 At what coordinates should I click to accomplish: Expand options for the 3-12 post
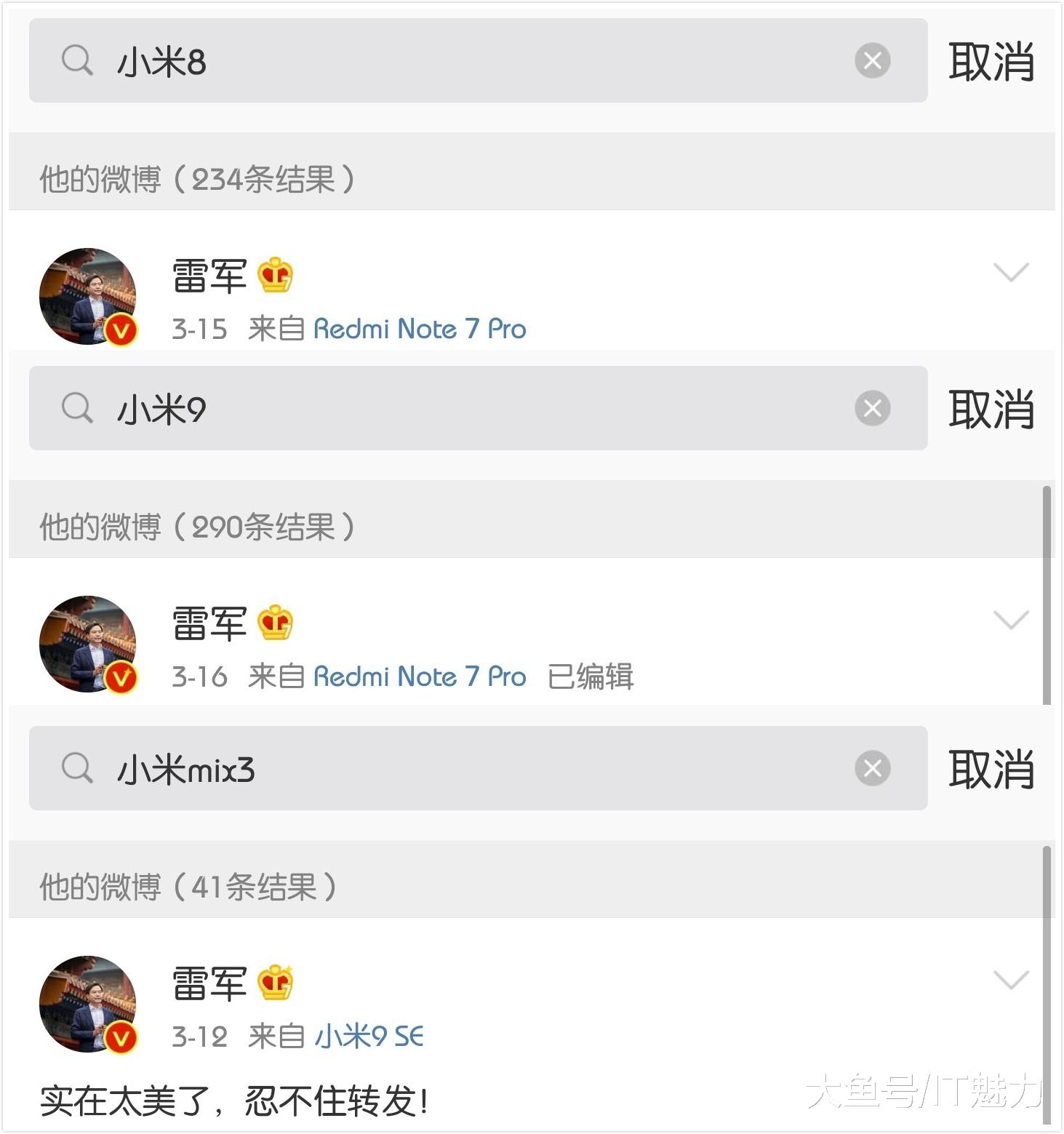click(x=1011, y=981)
